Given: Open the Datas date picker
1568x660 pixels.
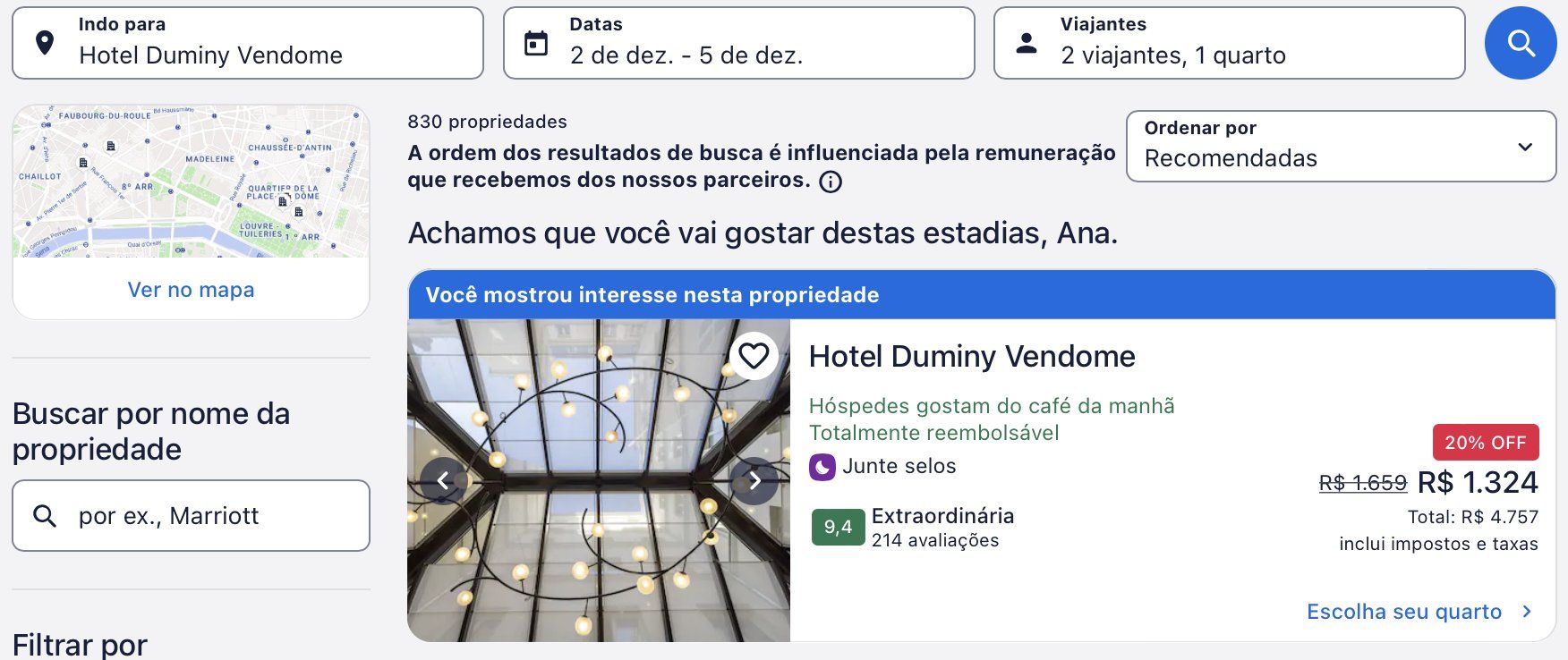Looking at the screenshot, I should pyautogui.click(x=738, y=43).
